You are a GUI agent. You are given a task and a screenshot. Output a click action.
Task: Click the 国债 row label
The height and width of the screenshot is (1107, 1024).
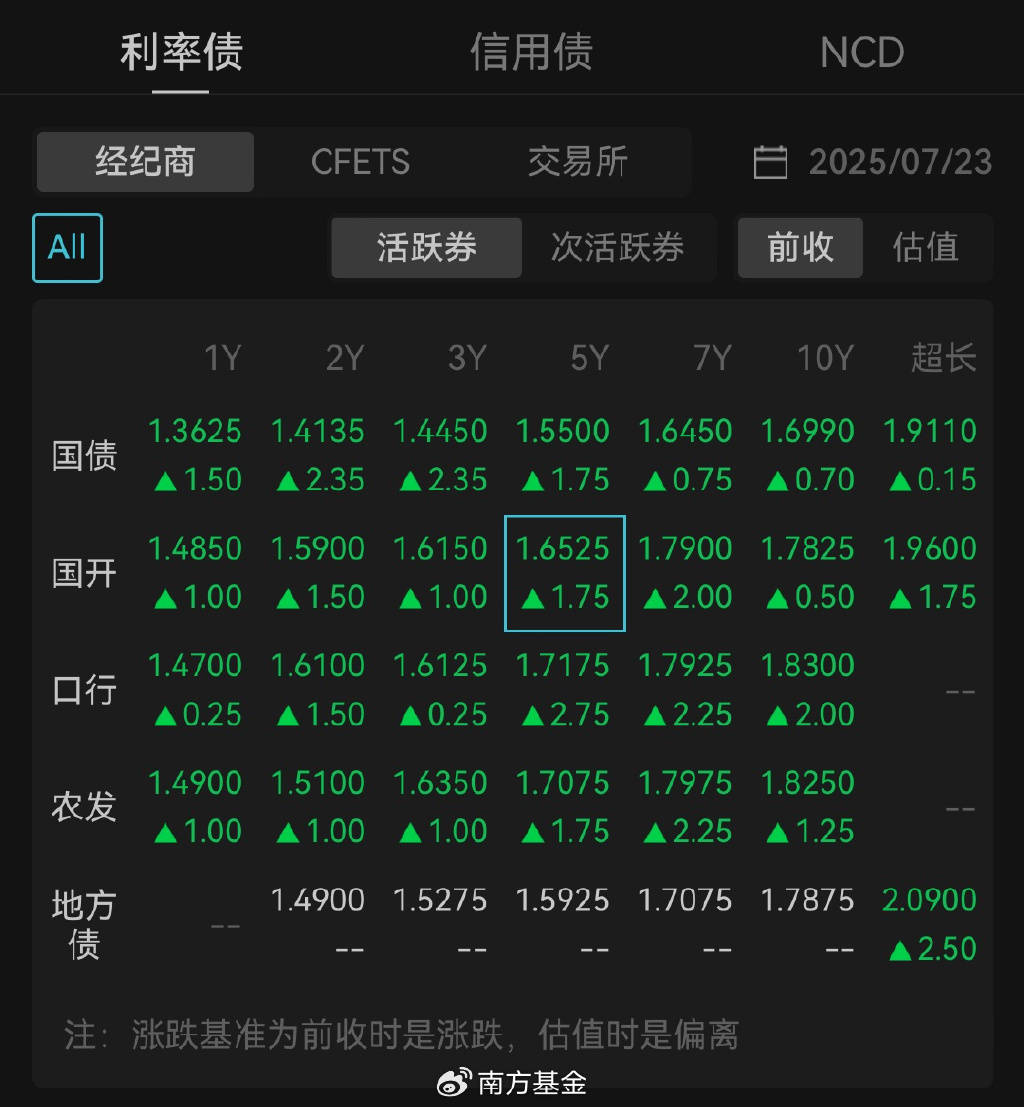click(85, 455)
